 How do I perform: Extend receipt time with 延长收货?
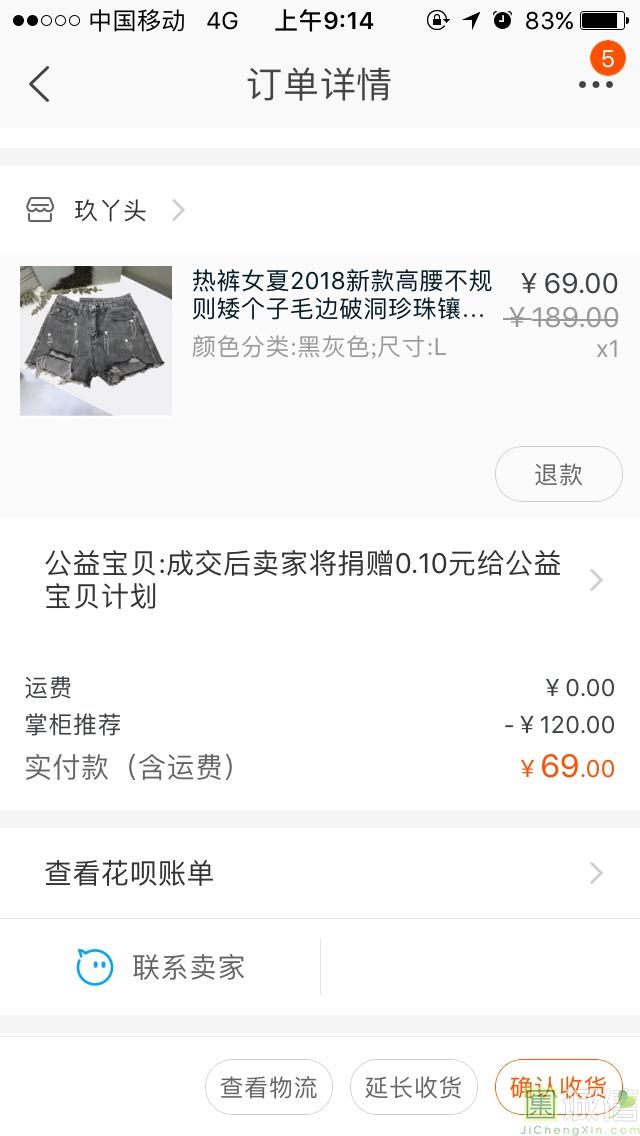(x=413, y=1087)
